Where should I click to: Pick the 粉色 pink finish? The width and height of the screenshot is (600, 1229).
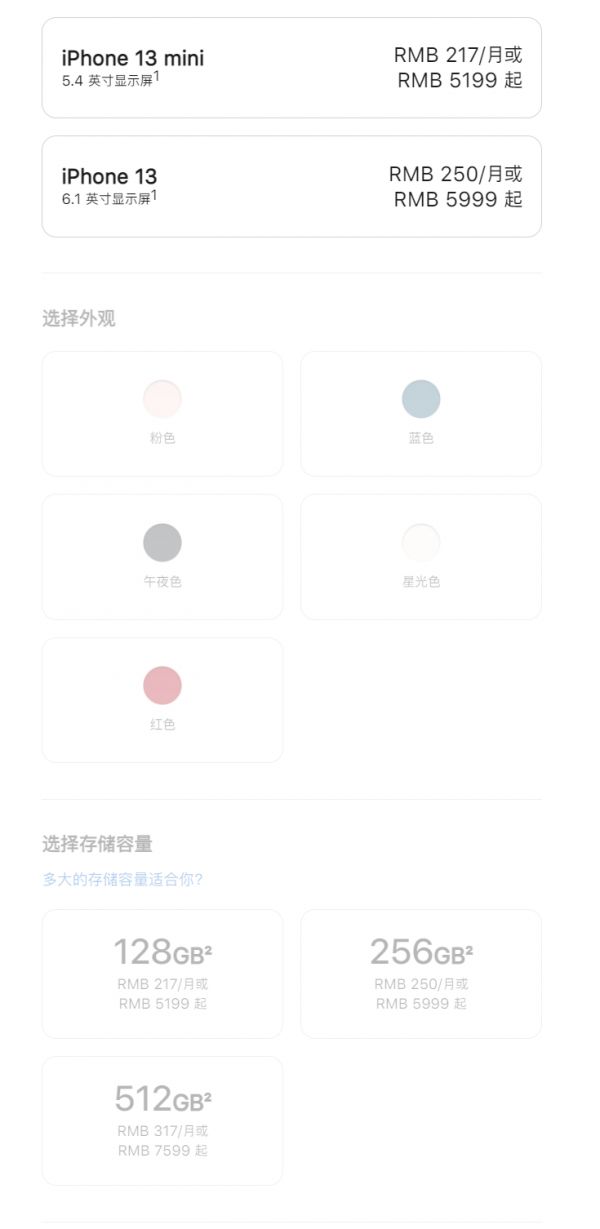(x=162, y=413)
